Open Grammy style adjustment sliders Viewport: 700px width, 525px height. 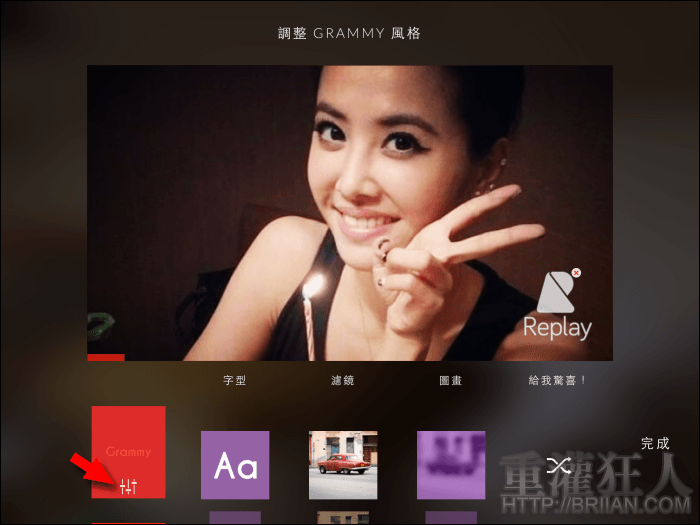click(x=128, y=487)
